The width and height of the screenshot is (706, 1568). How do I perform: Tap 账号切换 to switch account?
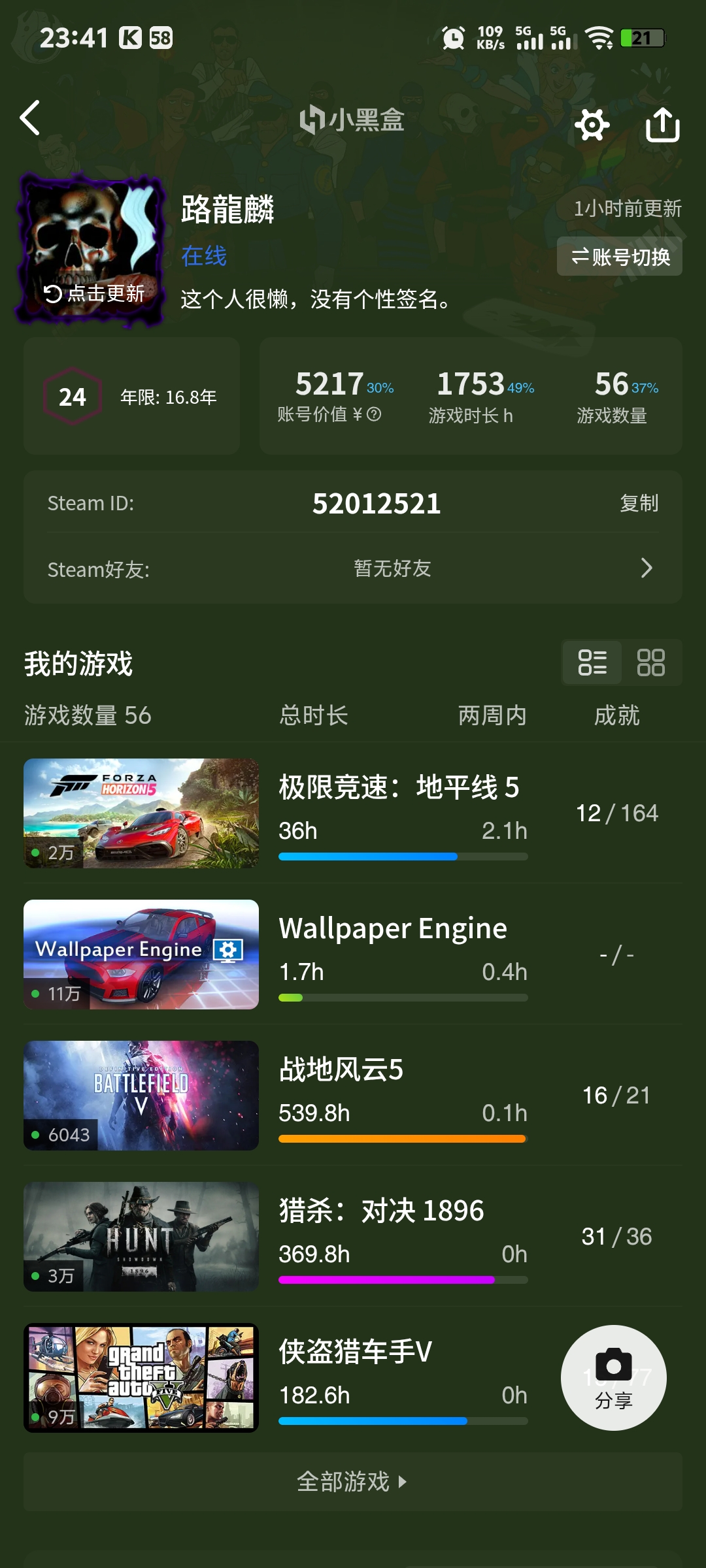point(620,256)
